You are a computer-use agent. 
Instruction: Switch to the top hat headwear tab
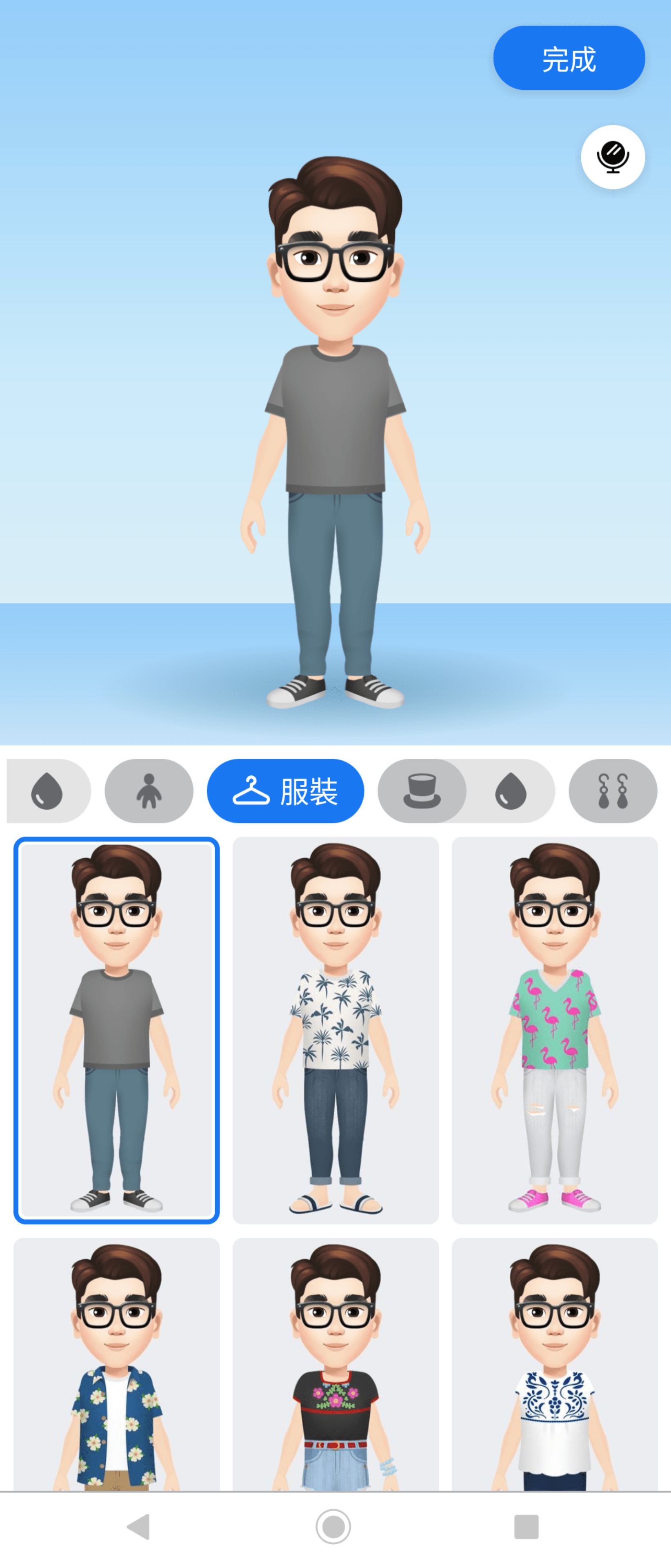pyautogui.click(x=422, y=791)
